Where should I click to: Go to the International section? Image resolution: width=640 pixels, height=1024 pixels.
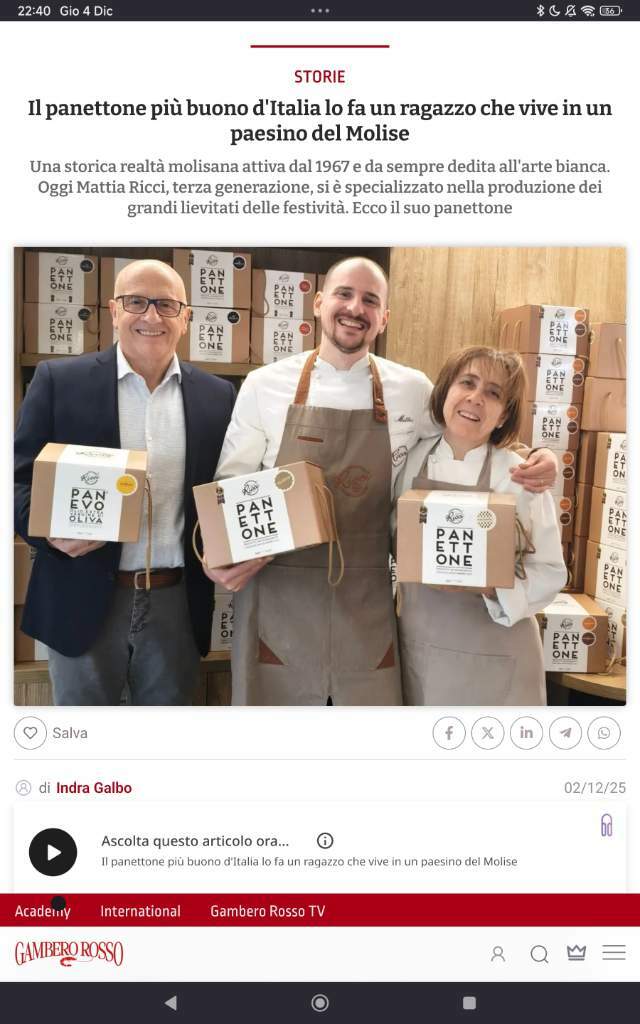[x=140, y=911]
